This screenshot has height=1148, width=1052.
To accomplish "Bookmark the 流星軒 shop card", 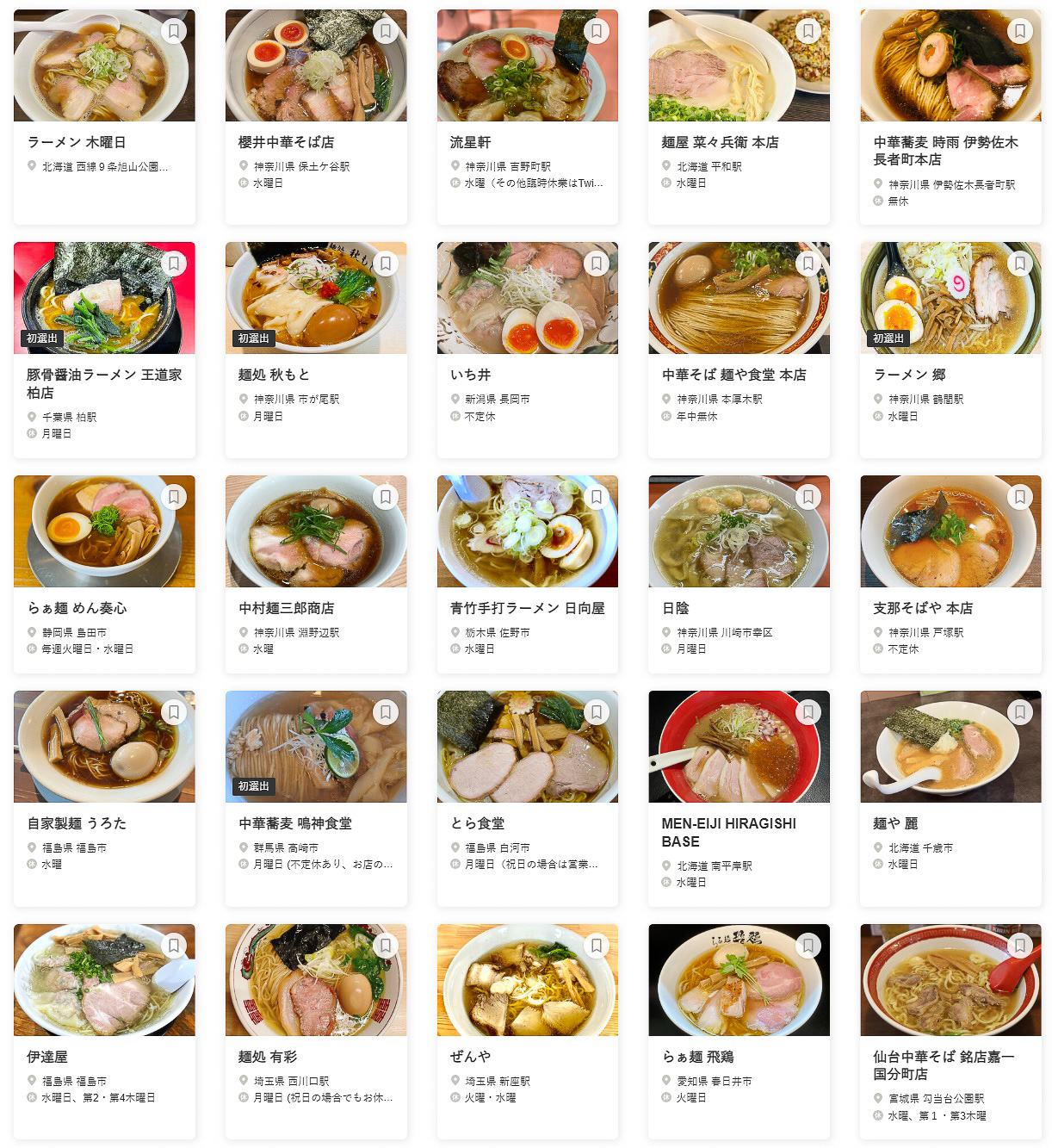I will (x=597, y=30).
